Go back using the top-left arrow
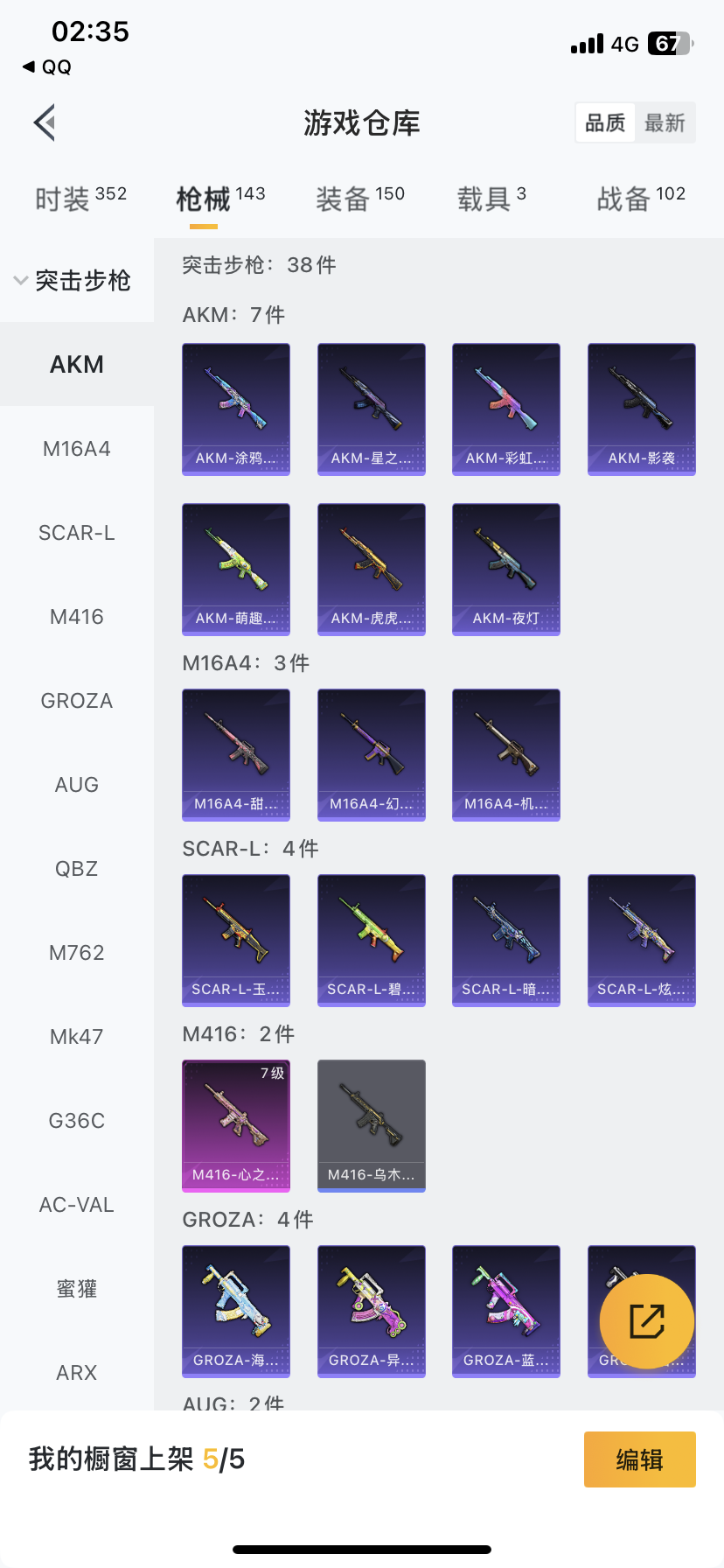 (x=45, y=122)
